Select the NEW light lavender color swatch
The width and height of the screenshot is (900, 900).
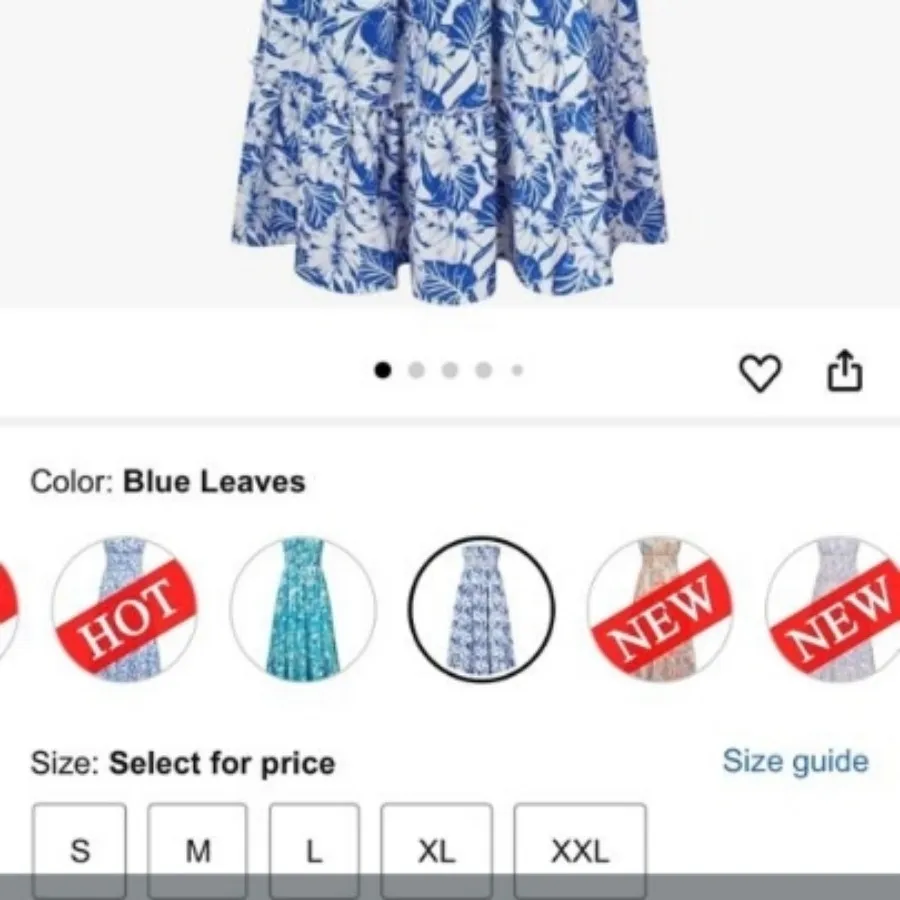point(835,610)
